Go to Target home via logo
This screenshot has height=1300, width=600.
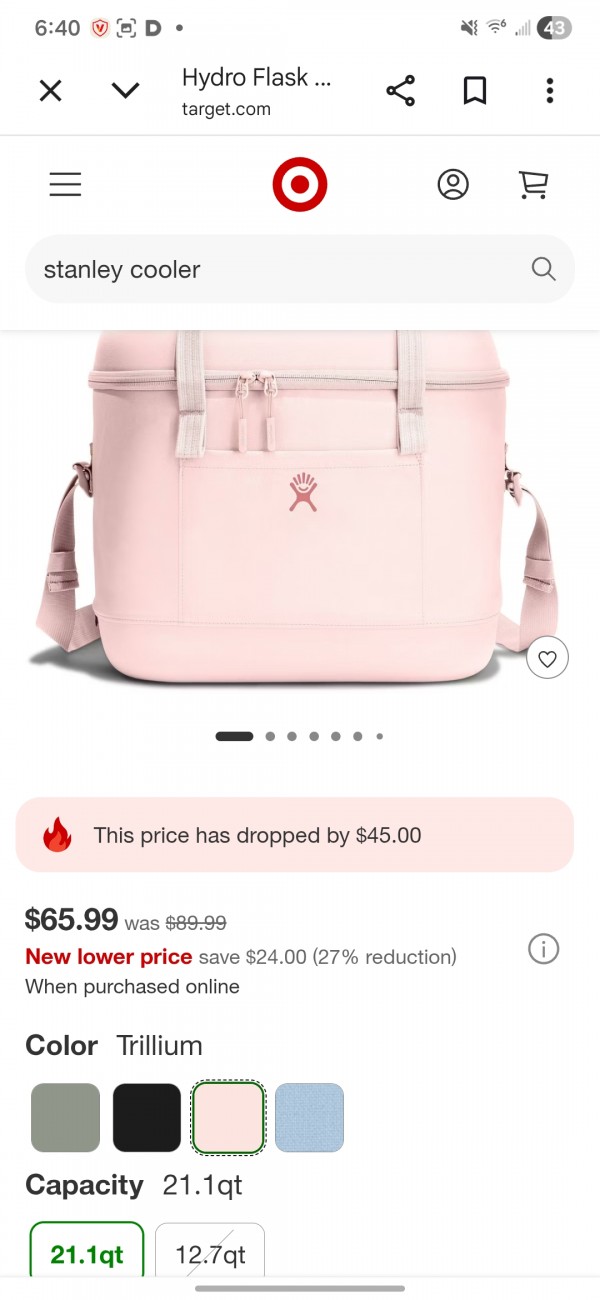click(300, 184)
